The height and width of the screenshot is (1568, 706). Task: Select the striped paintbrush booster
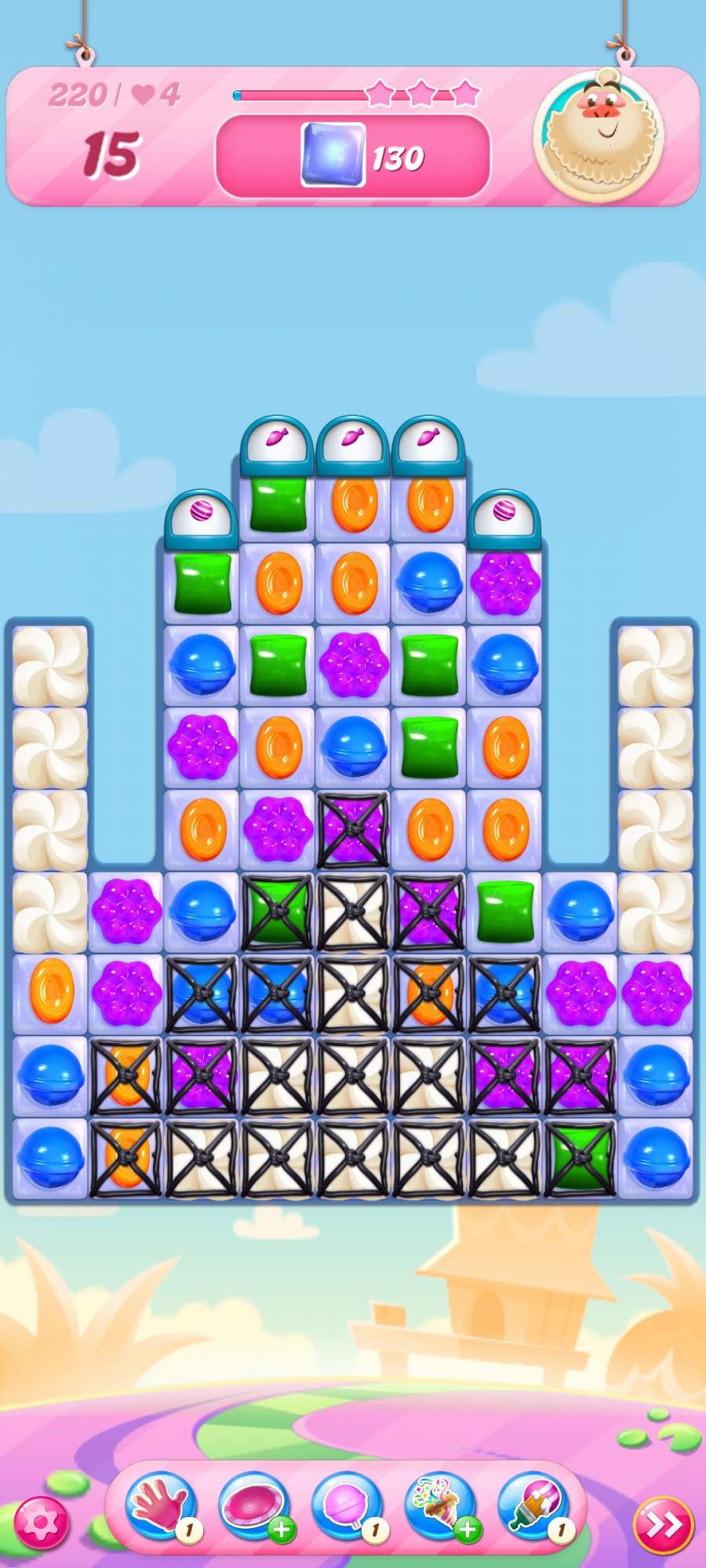click(x=534, y=1506)
